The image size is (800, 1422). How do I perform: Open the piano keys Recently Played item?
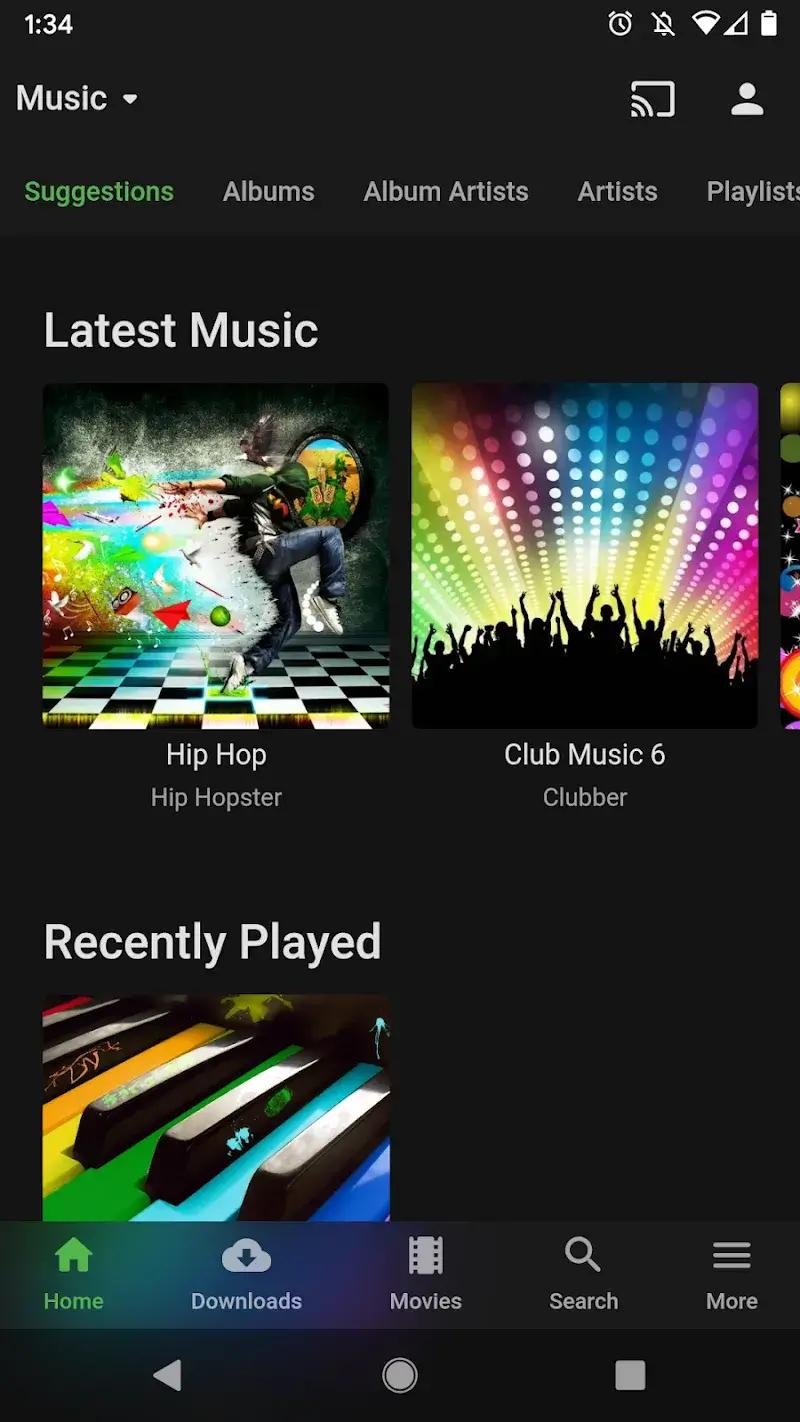pyautogui.click(x=216, y=1106)
